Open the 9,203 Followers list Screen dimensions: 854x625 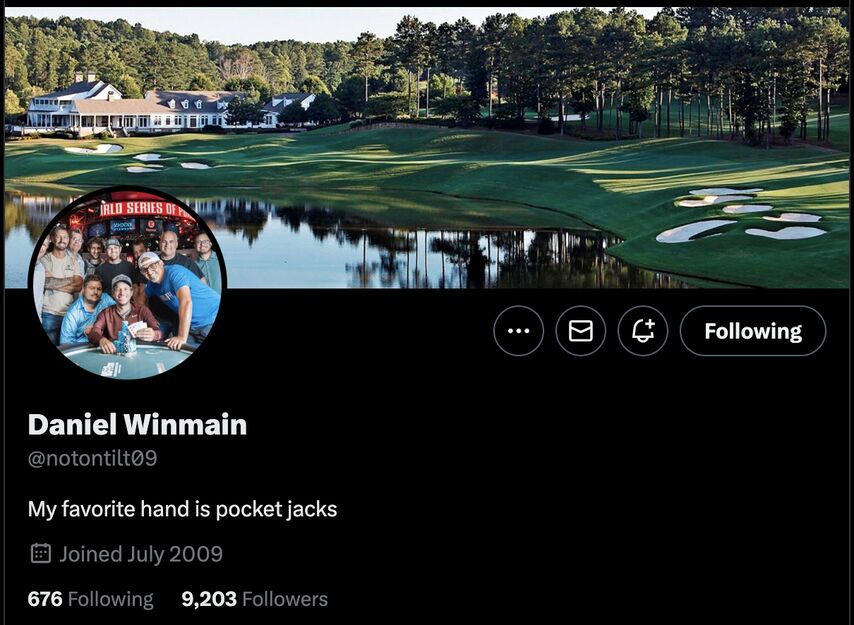click(x=254, y=599)
